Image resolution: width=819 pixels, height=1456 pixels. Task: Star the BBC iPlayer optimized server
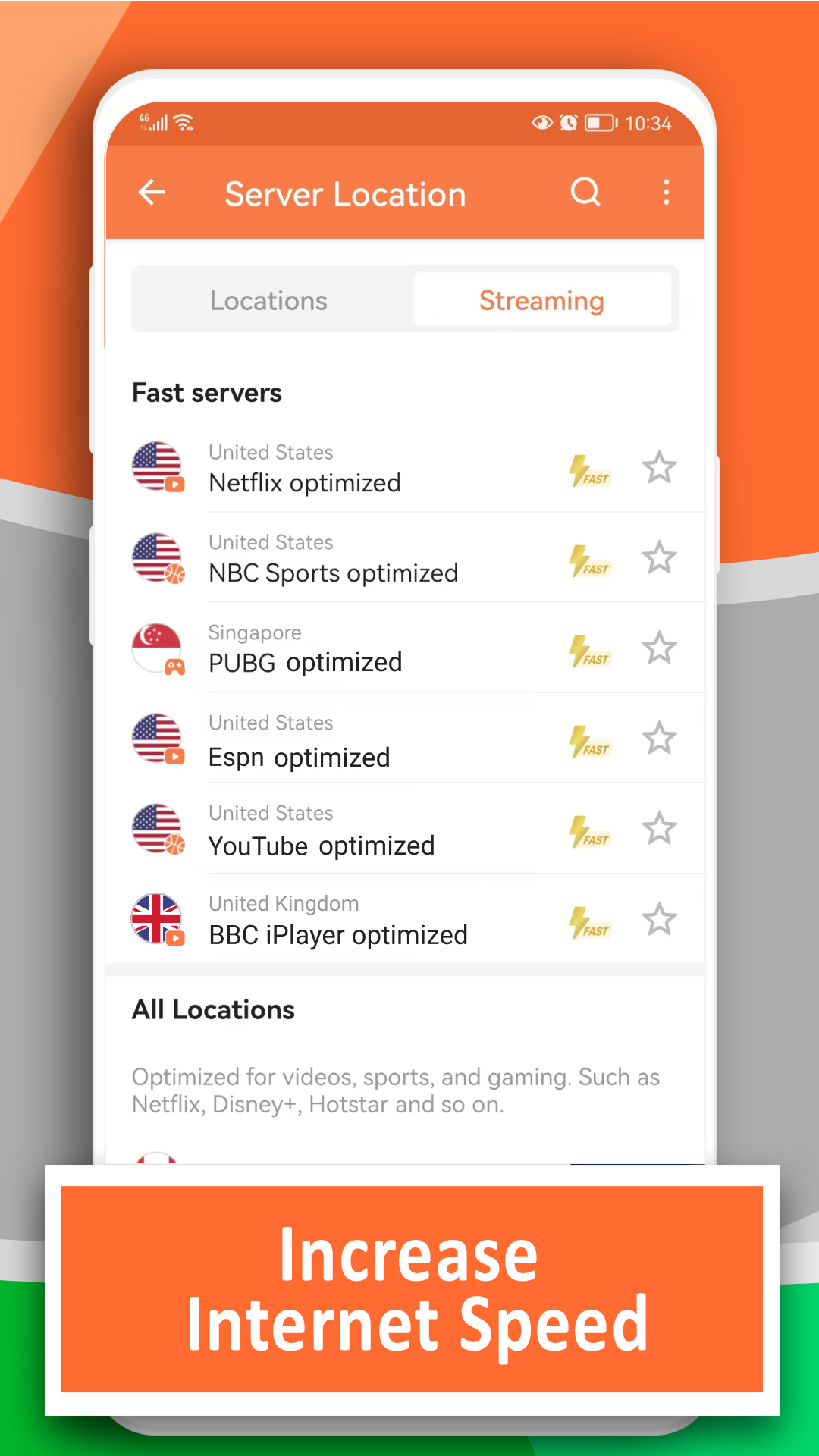point(659,919)
